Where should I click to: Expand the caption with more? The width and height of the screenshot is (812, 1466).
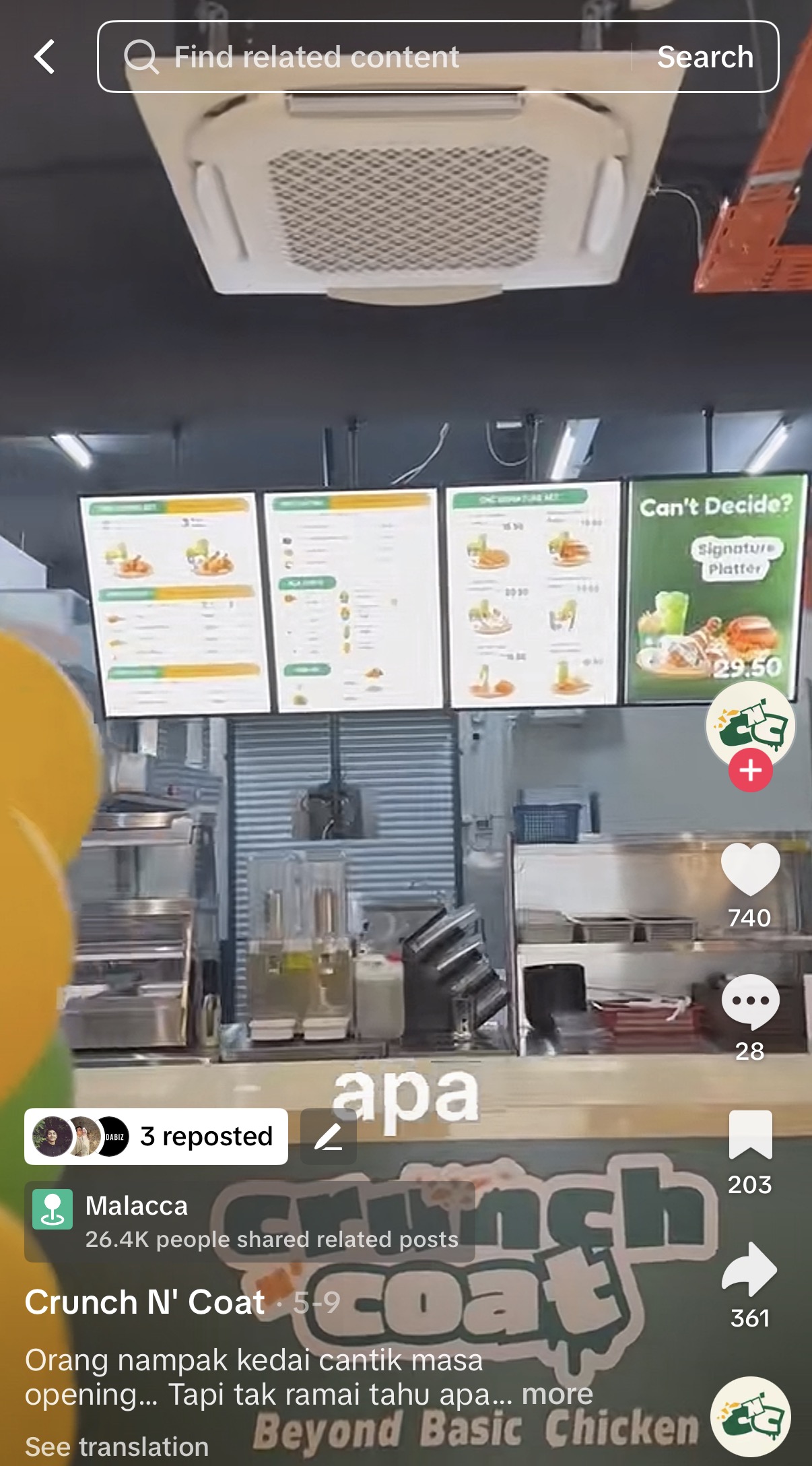557,1394
